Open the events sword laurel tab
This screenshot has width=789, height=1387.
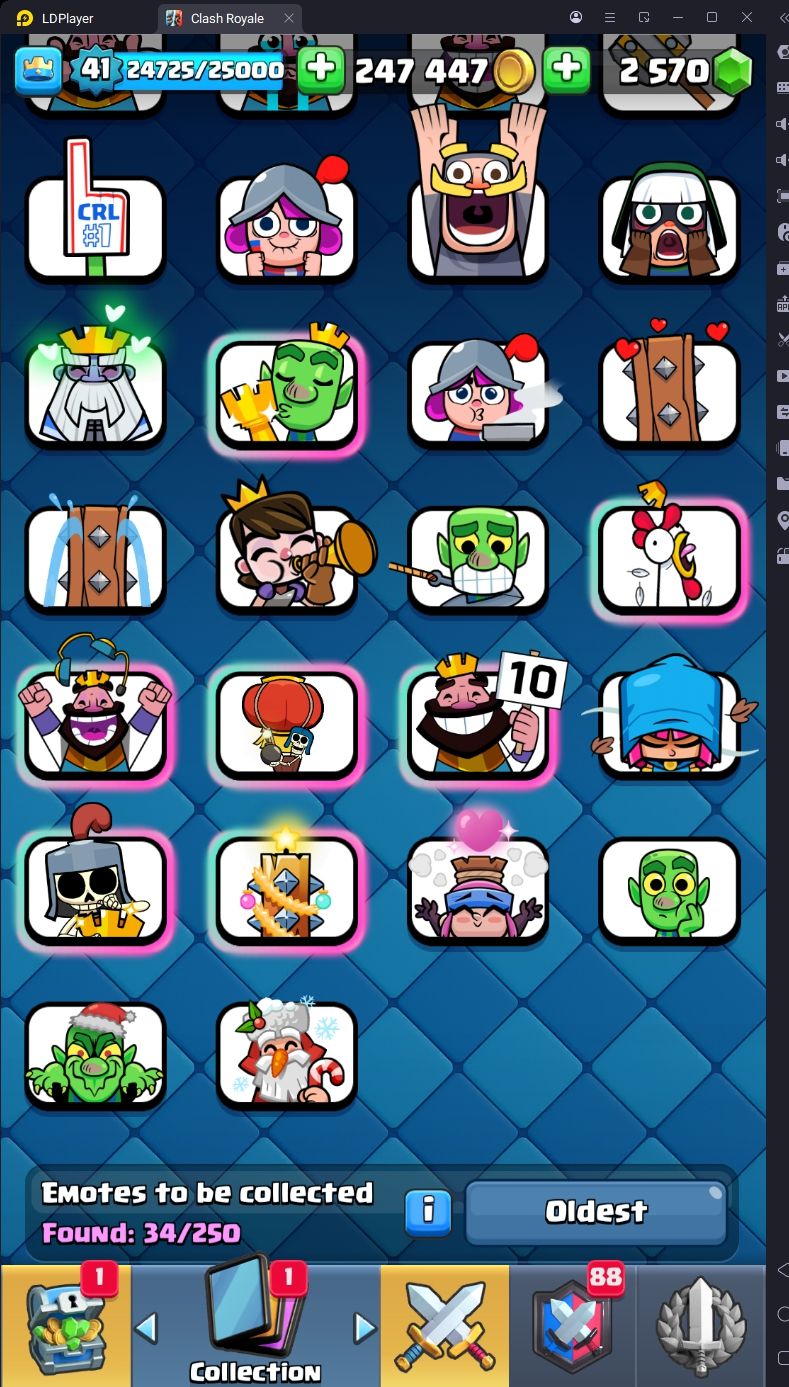click(x=700, y=1325)
